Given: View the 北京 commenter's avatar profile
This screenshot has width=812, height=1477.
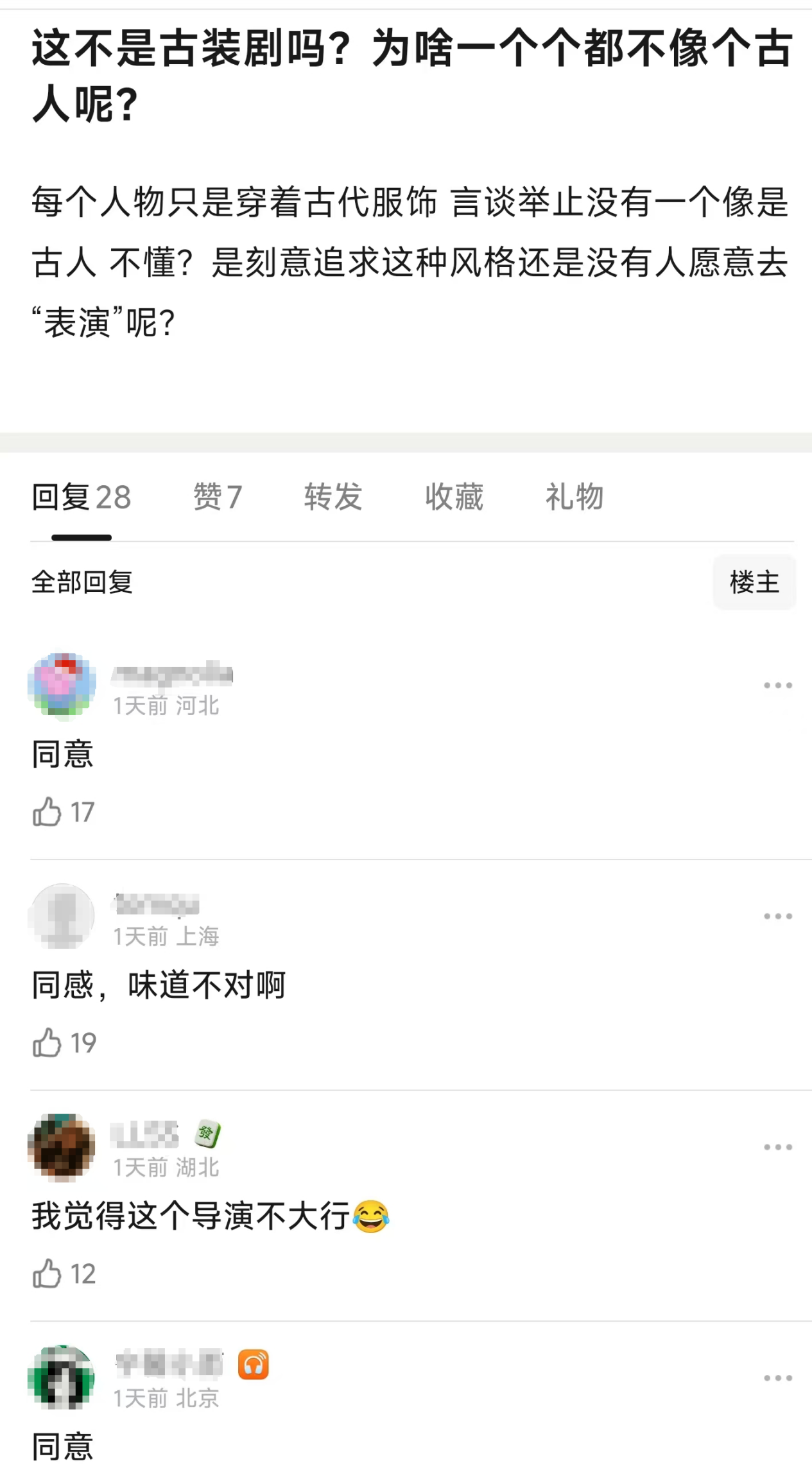Looking at the screenshot, I should 62,1378.
